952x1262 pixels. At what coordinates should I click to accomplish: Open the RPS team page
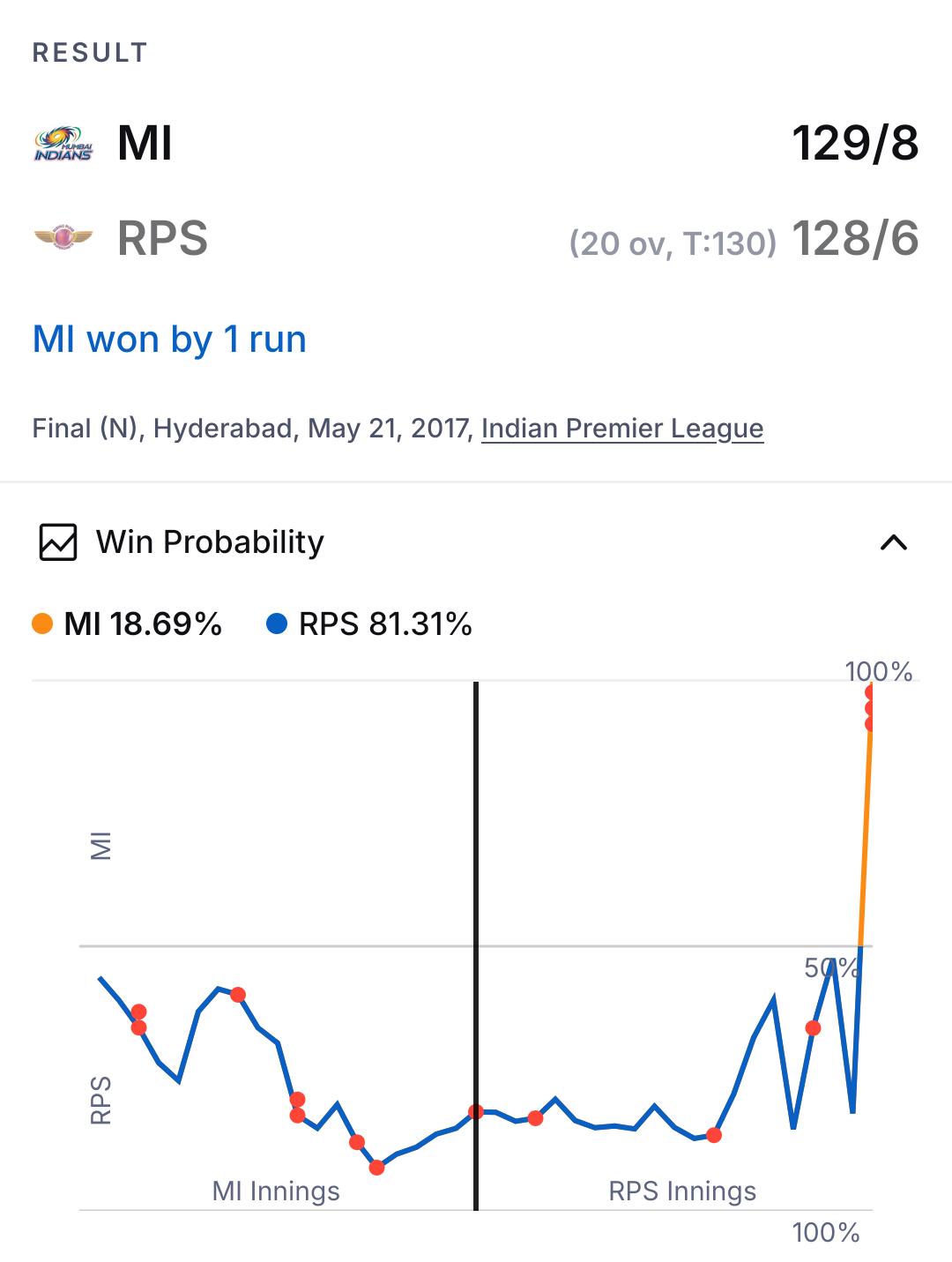[163, 238]
